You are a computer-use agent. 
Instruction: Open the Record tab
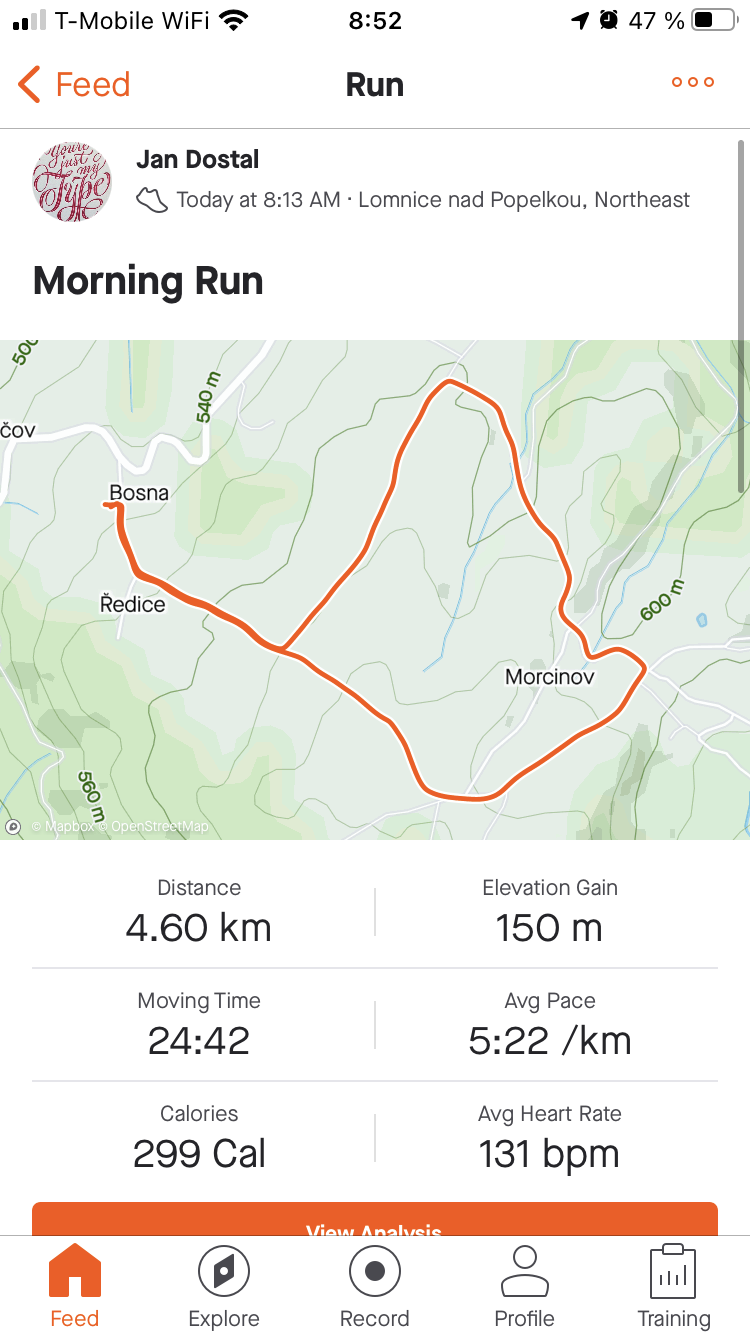[x=375, y=1286]
